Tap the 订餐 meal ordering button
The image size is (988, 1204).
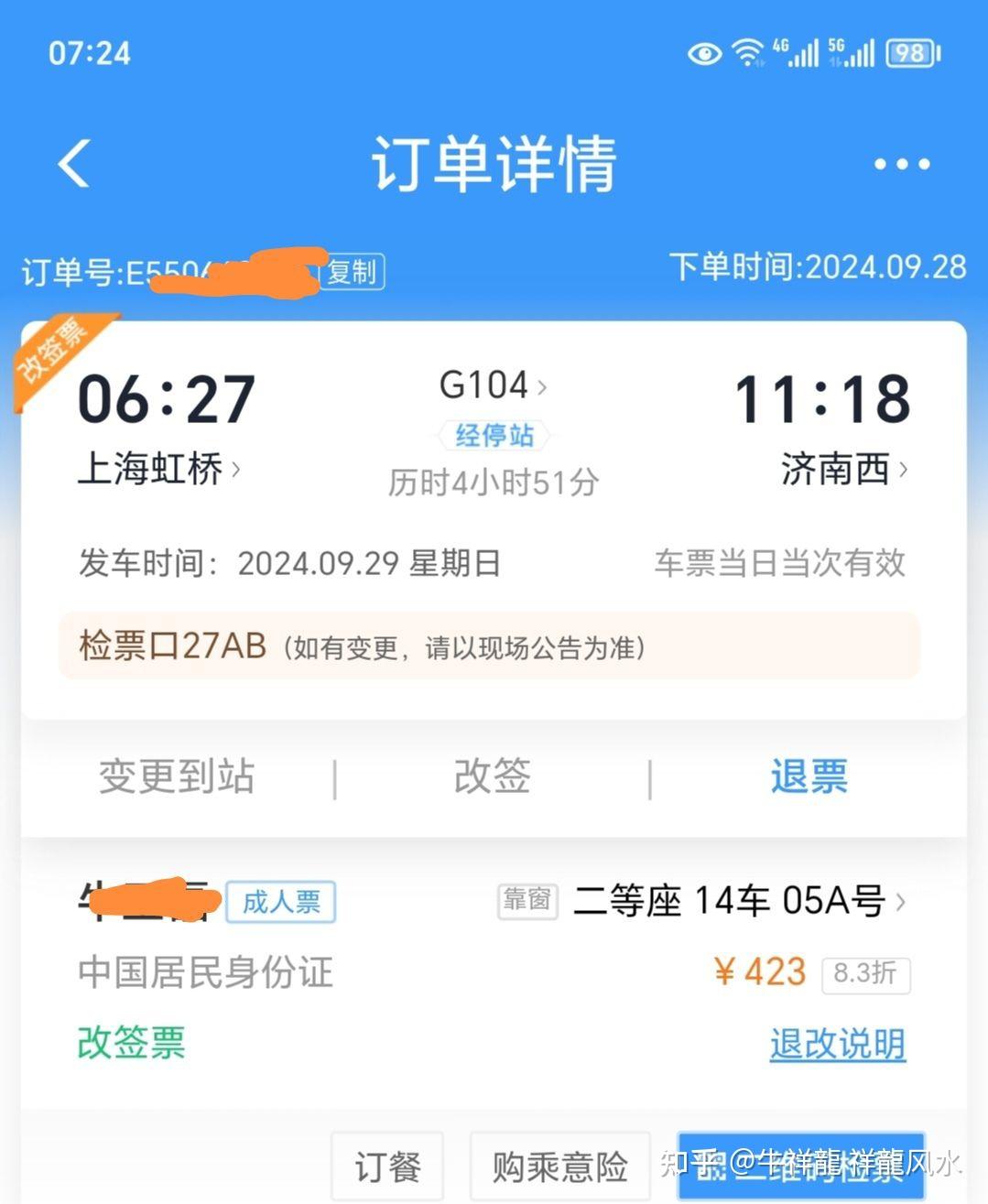[x=387, y=1166]
